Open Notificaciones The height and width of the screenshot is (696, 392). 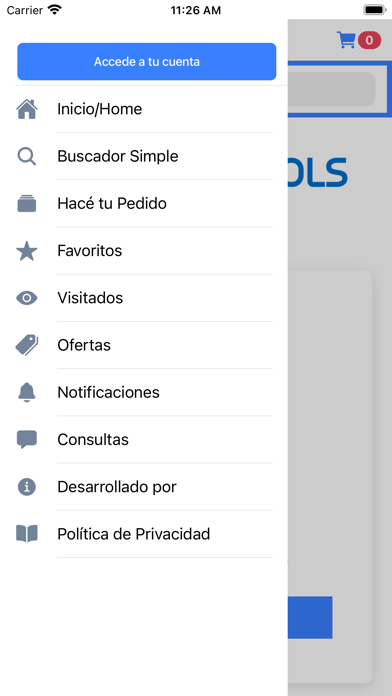click(x=144, y=392)
